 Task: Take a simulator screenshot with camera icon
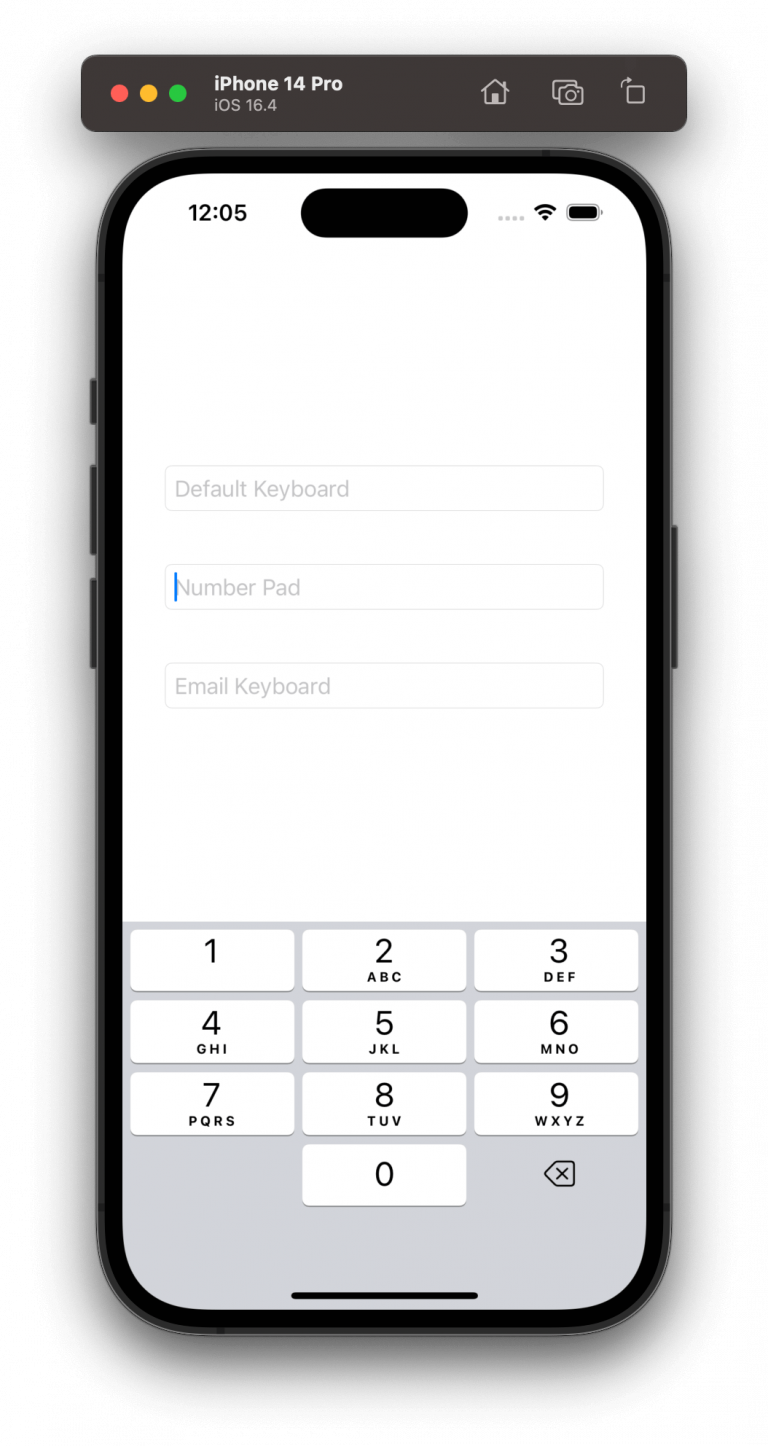tap(567, 93)
